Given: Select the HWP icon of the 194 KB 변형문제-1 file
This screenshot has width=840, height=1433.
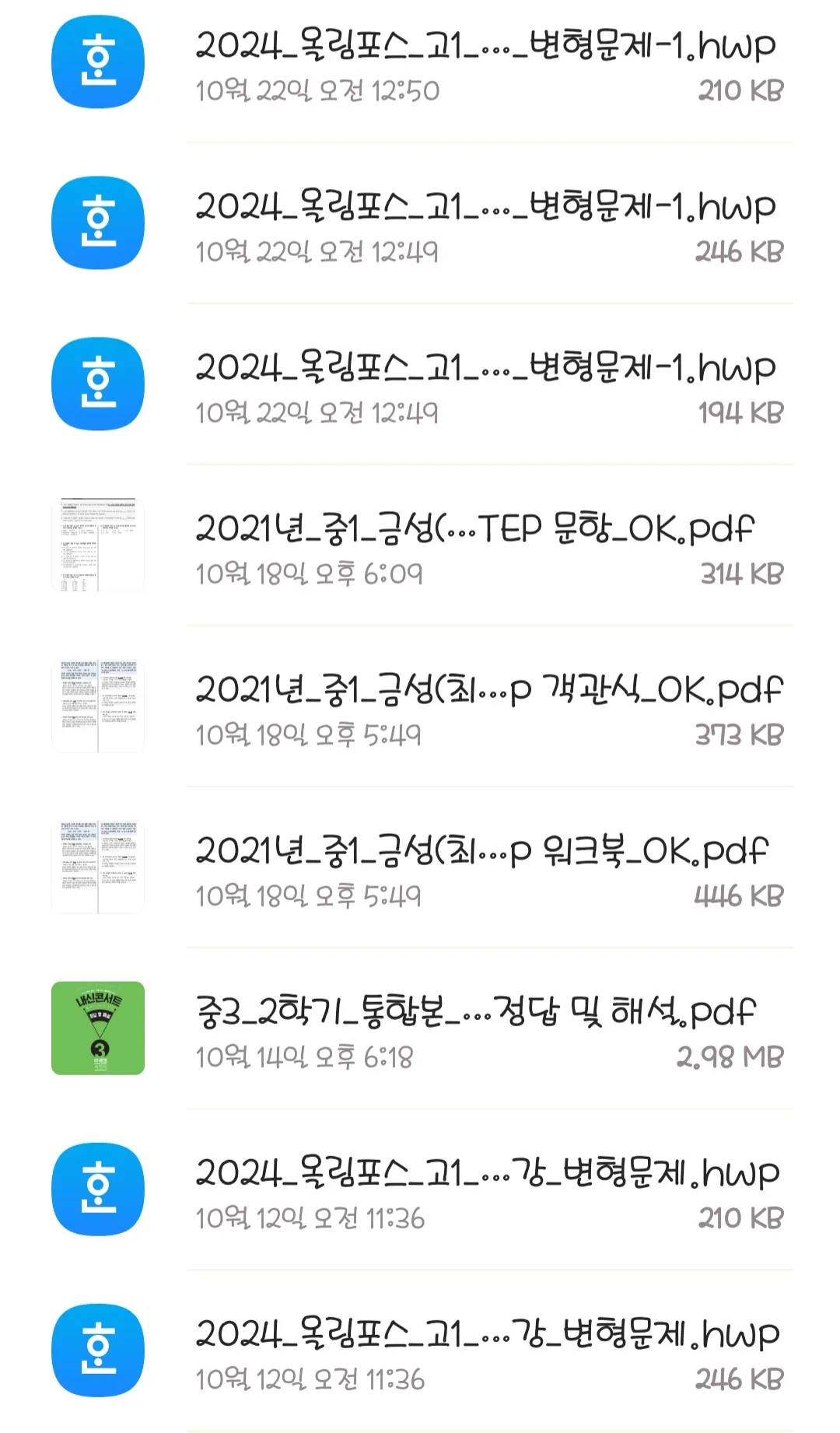Looking at the screenshot, I should (96, 384).
